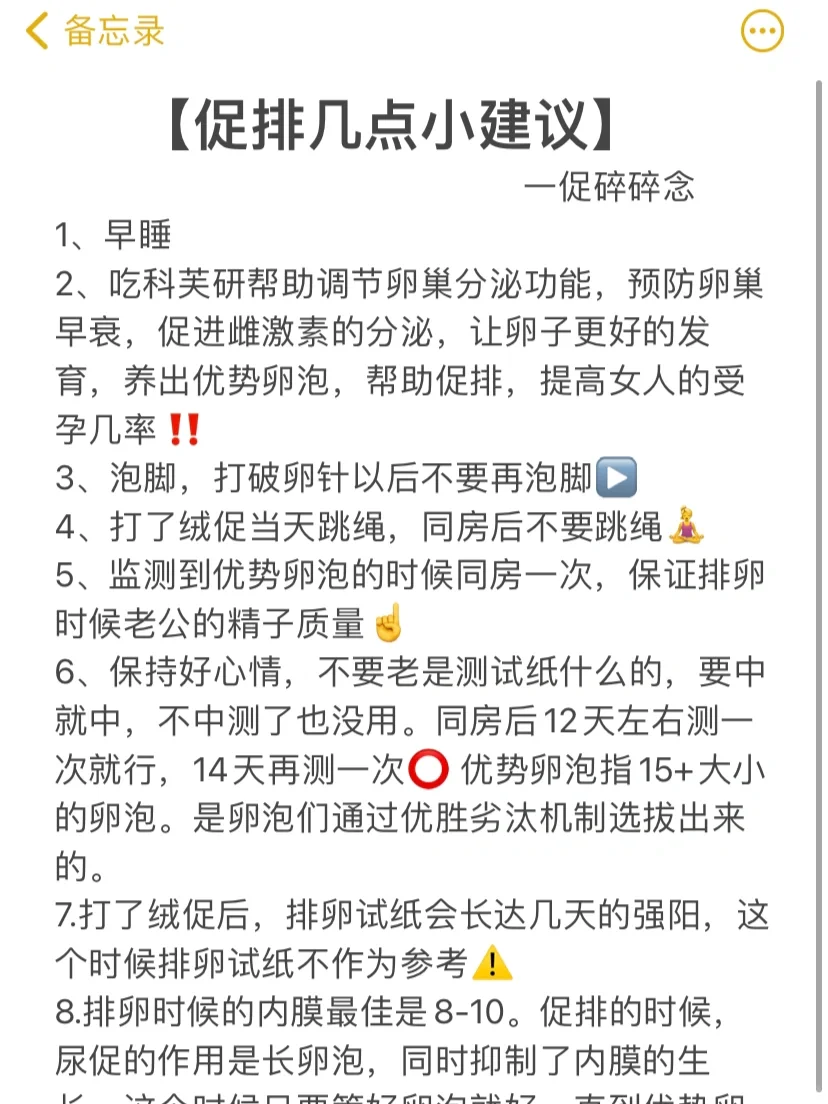This screenshot has height=1104, width=828.
Task: Tap the ▶️ play emoji after 泡脚
Action: pyautogui.click(x=617, y=478)
